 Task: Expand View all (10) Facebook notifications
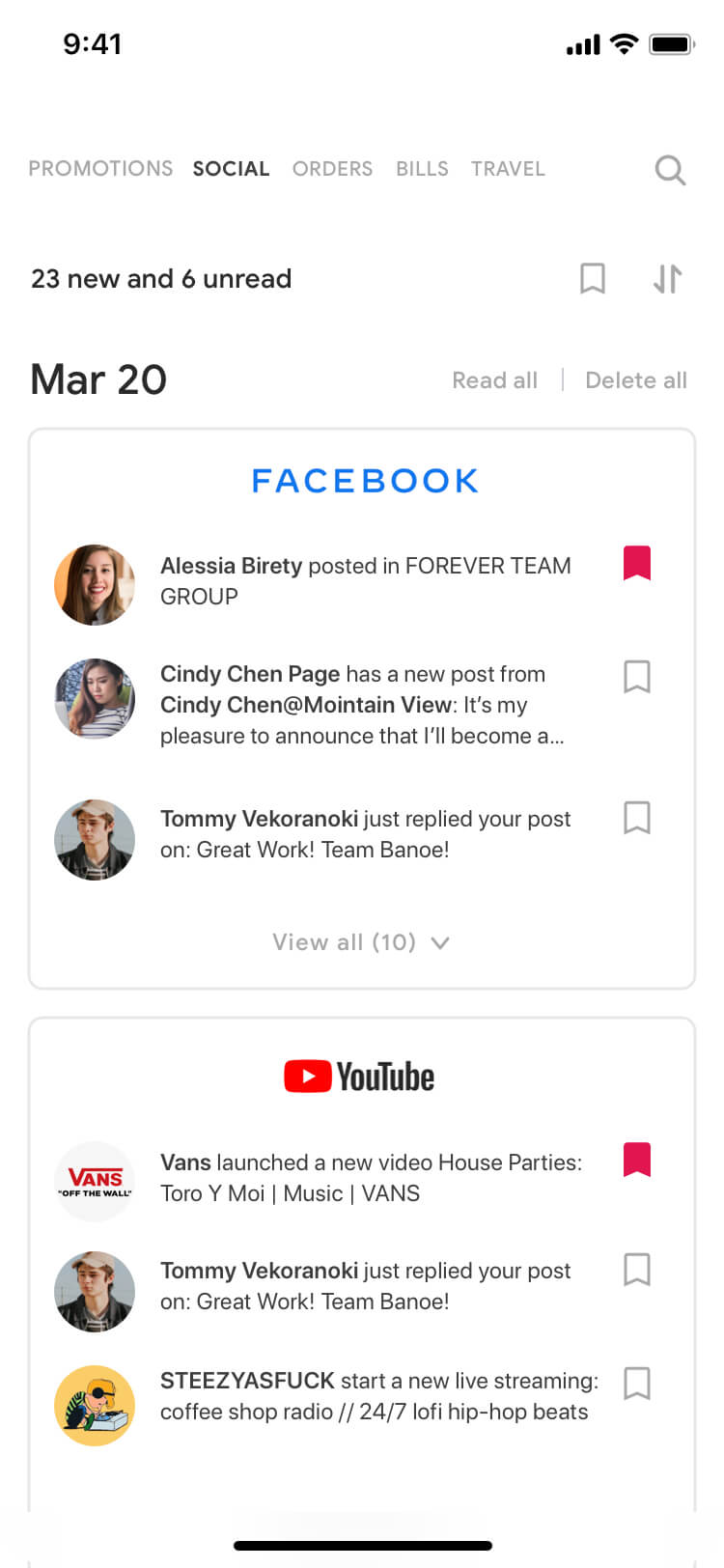[361, 942]
